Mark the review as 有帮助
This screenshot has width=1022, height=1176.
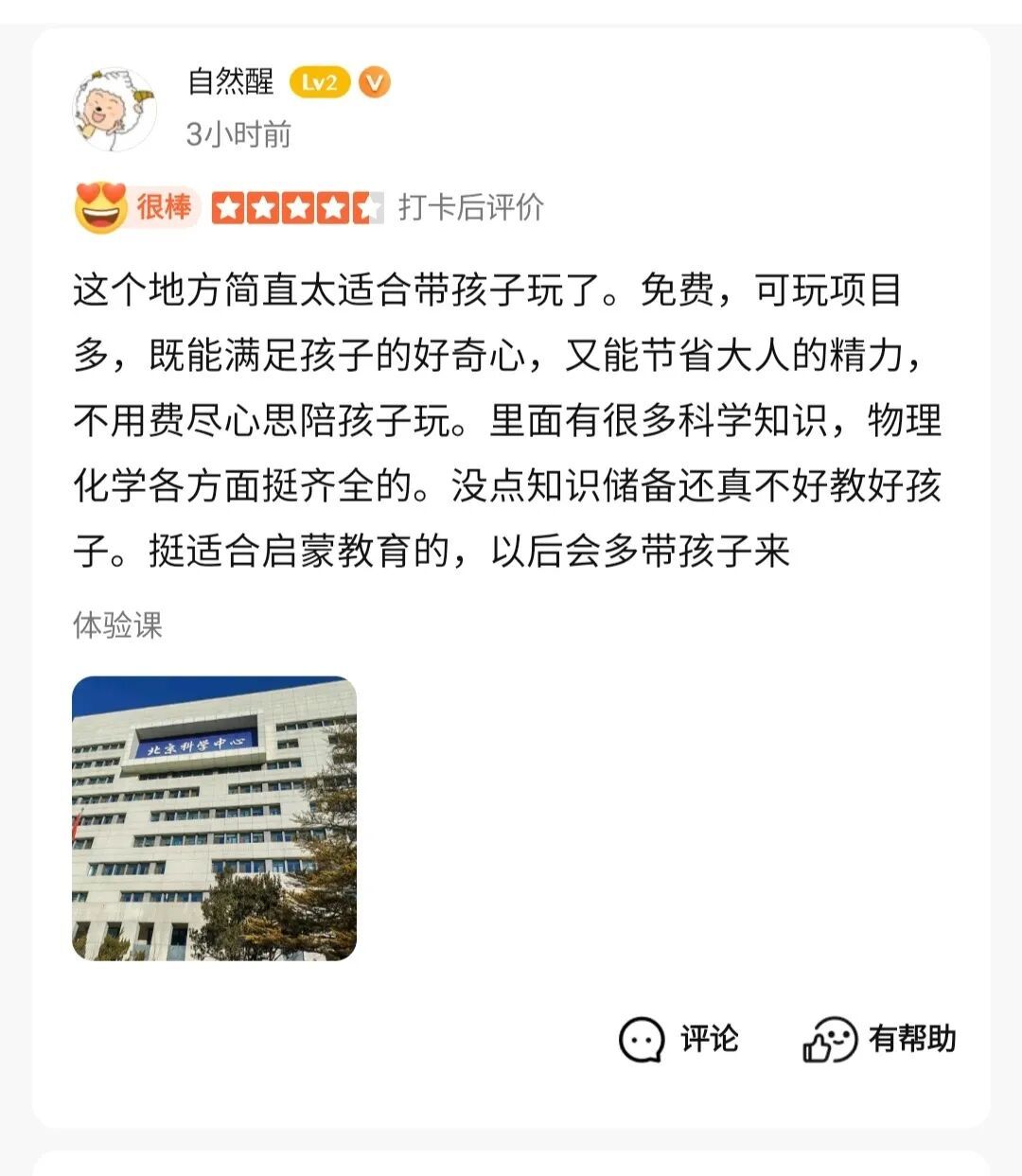click(x=879, y=1039)
